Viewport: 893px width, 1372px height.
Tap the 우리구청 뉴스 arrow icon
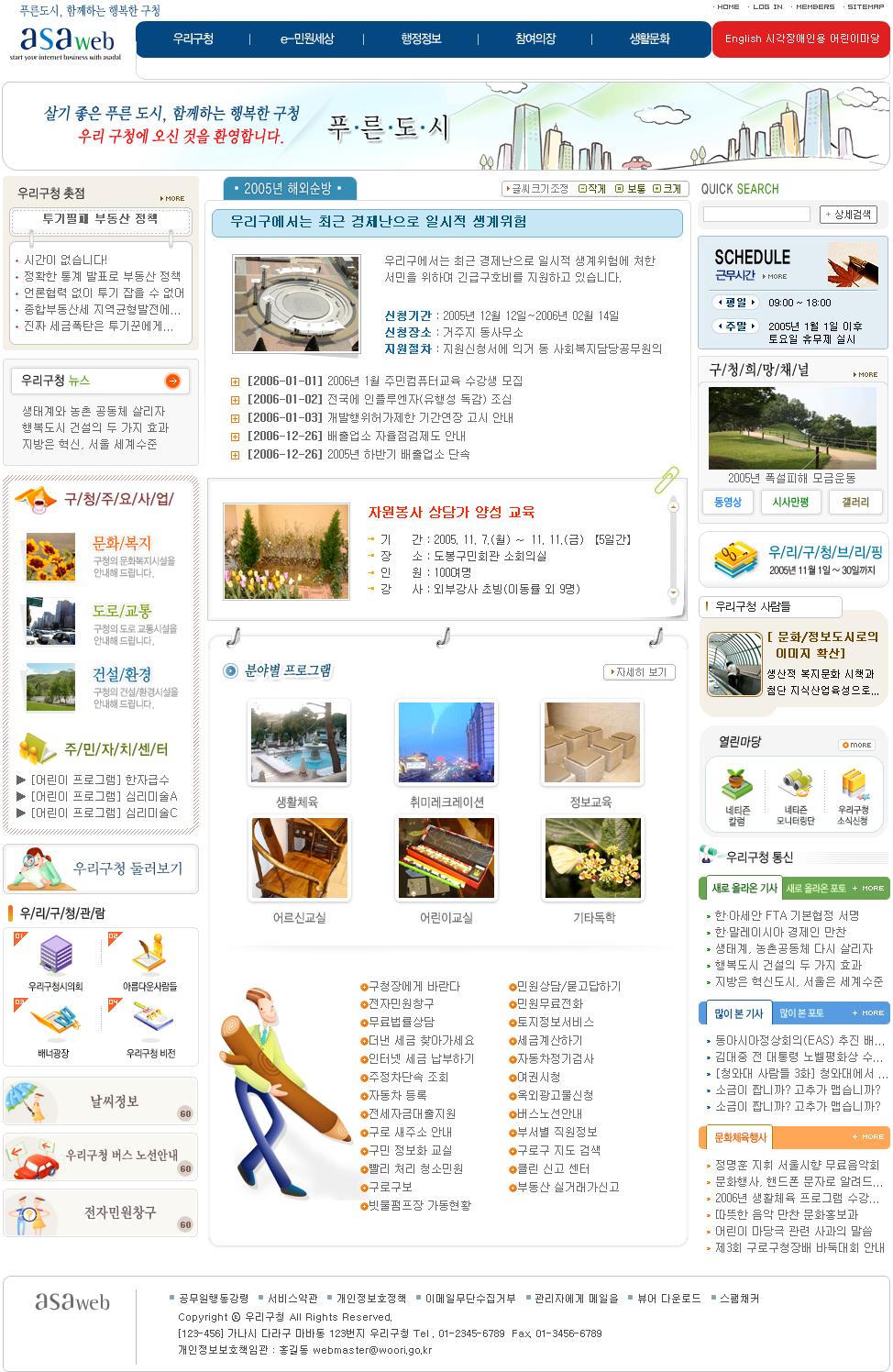[x=172, y=381]
